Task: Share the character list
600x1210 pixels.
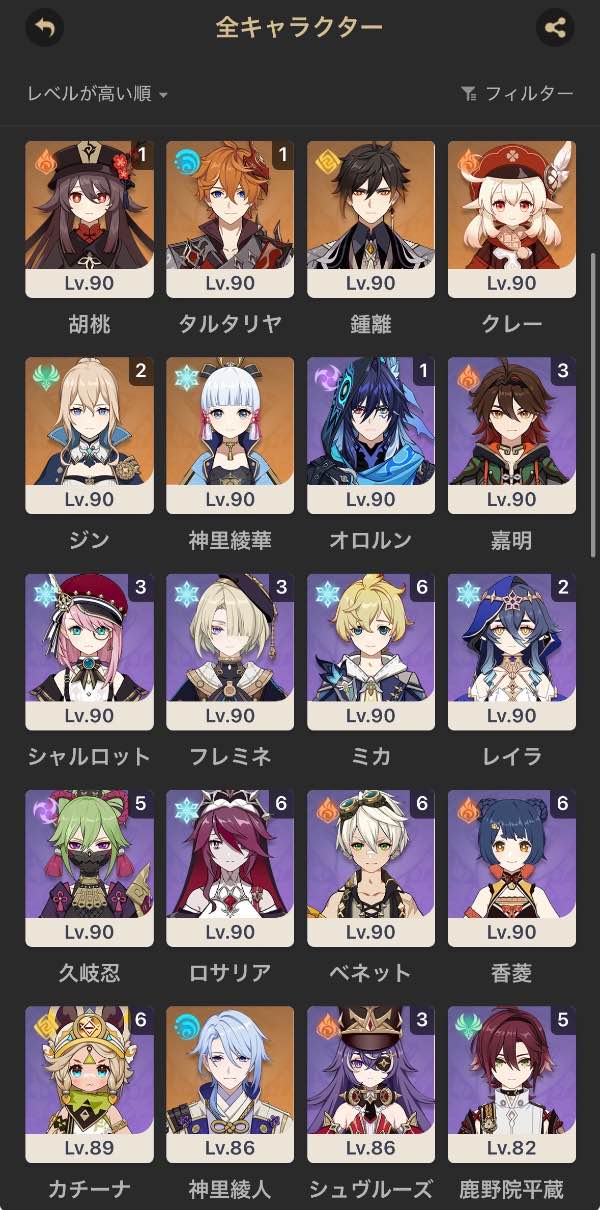Action: click(x=555, y=27)
